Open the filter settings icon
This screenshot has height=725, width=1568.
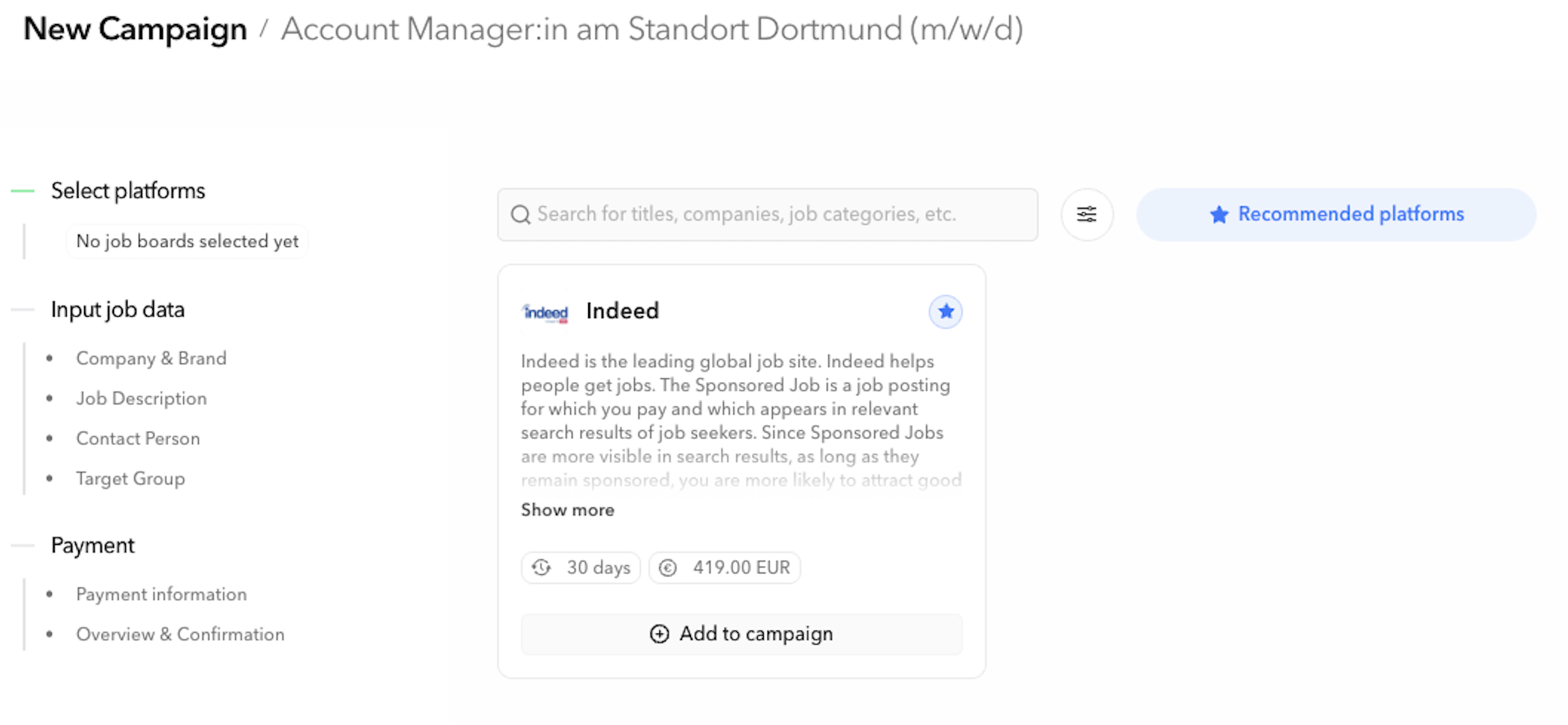(x=1086, y=215)
